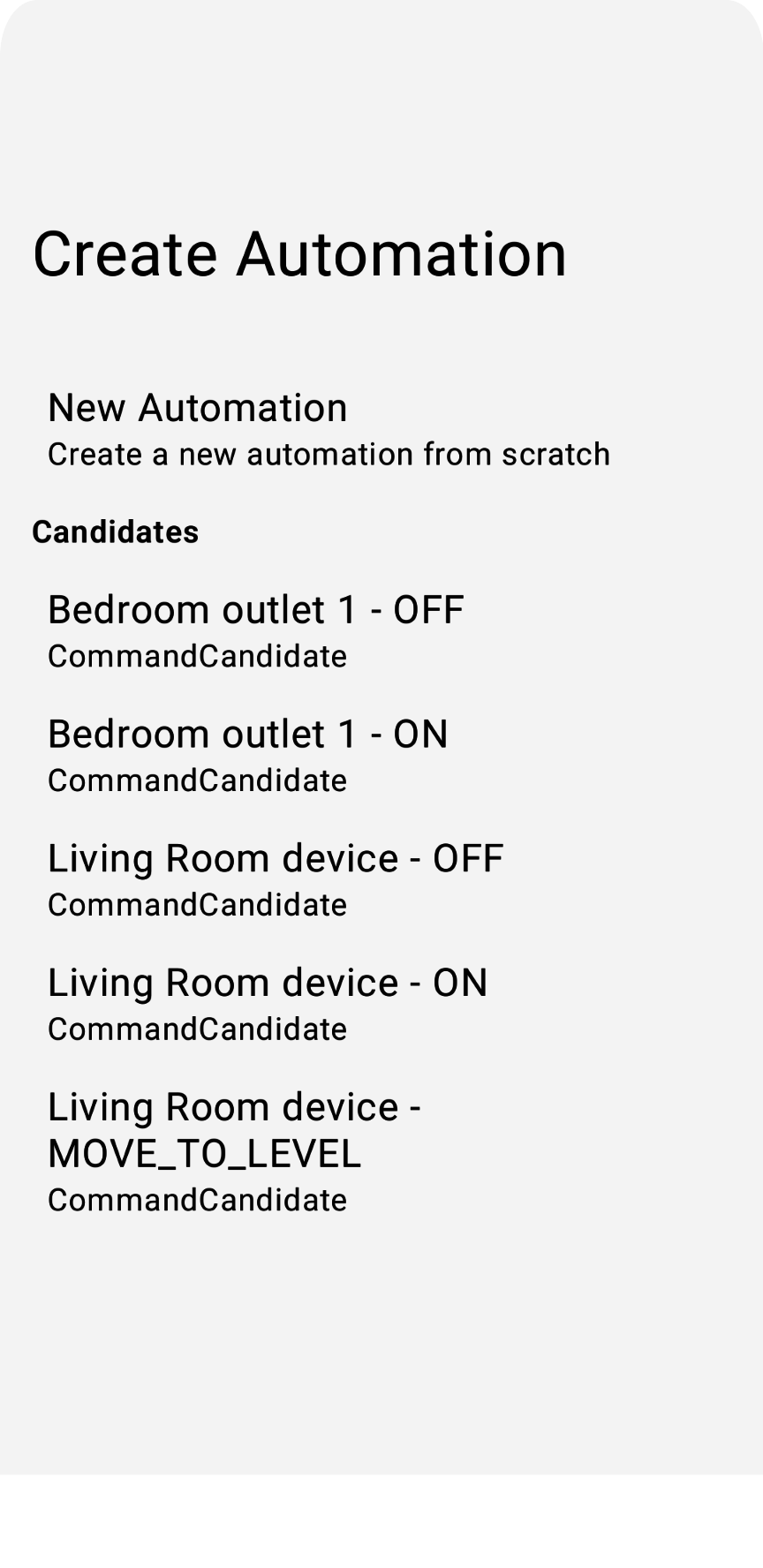Tap Living Room device - MOVE_TO_LEVEL candidate
The image size is (763, 1568).
234,1151
